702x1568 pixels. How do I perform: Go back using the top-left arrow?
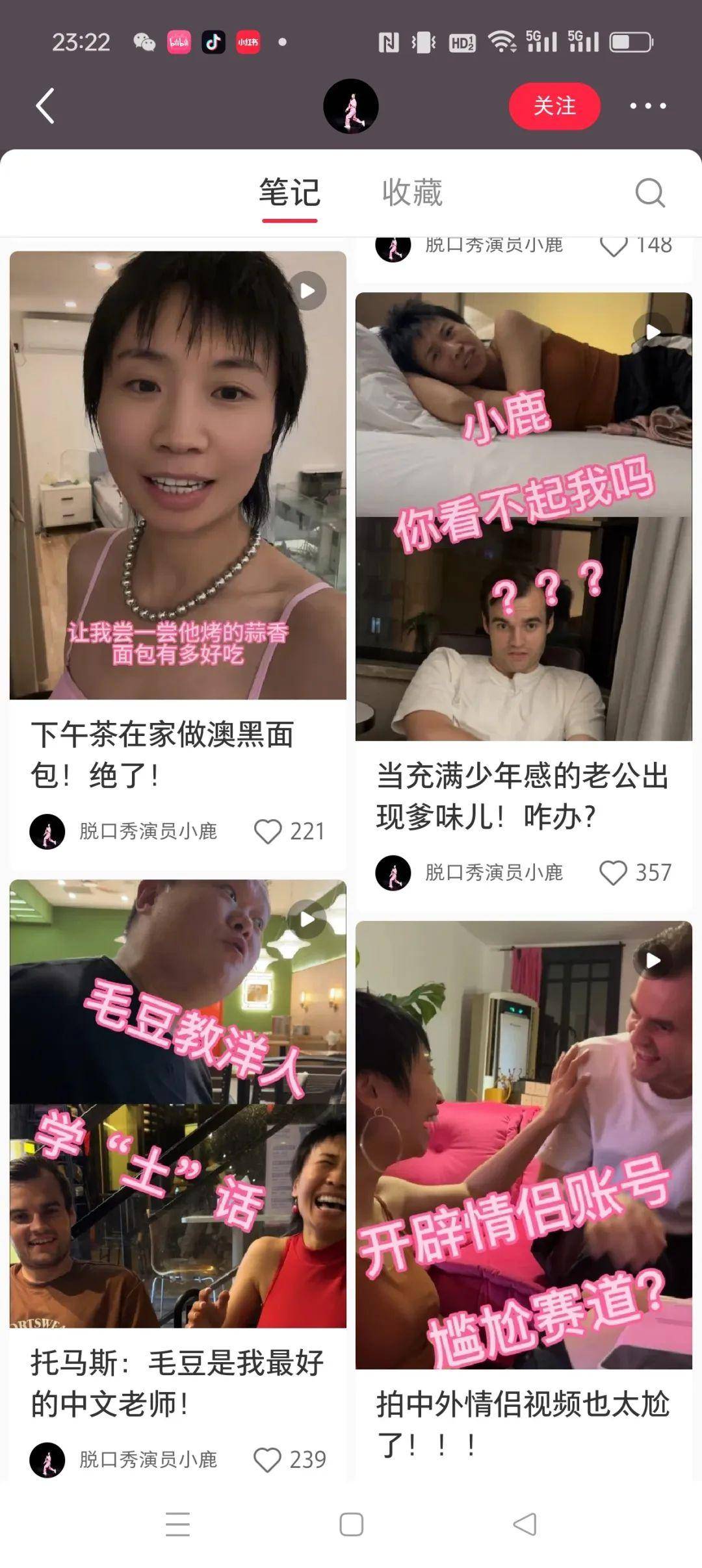click(45, 106)
